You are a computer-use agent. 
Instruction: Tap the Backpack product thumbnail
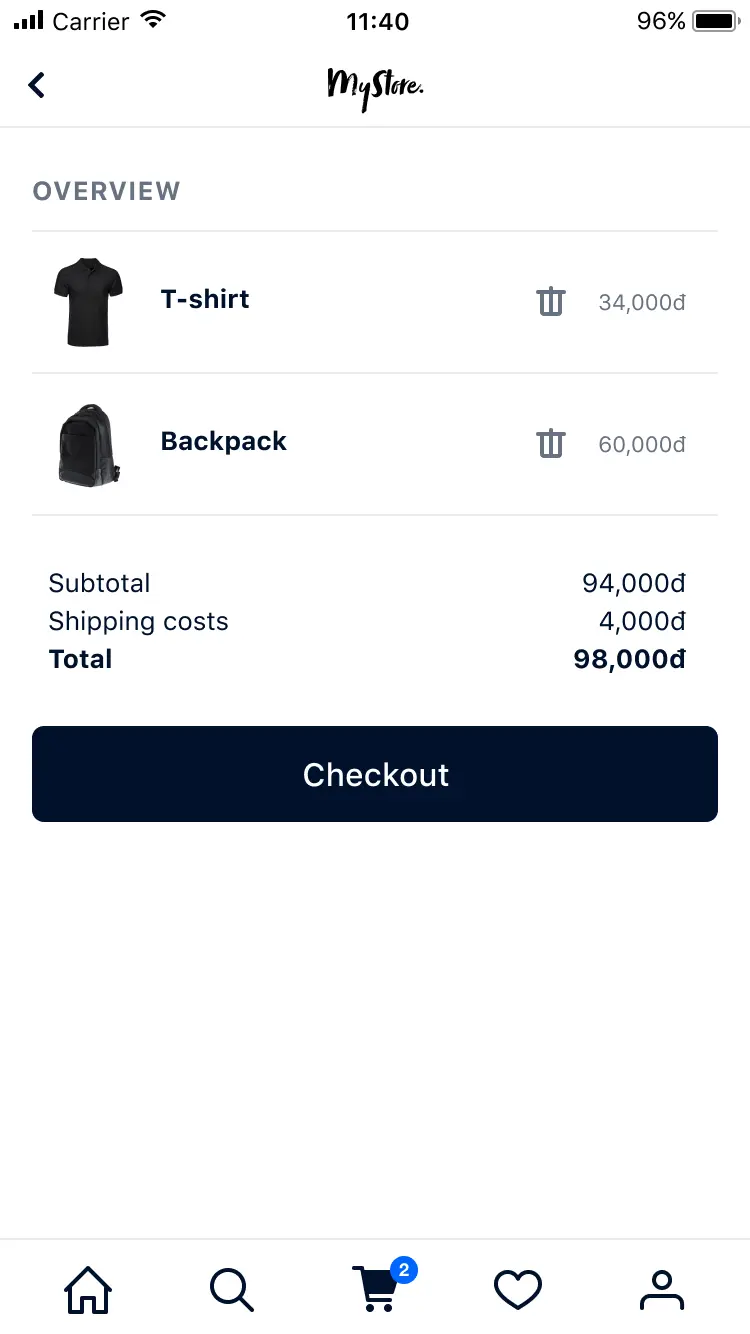(x=88, y=444)
